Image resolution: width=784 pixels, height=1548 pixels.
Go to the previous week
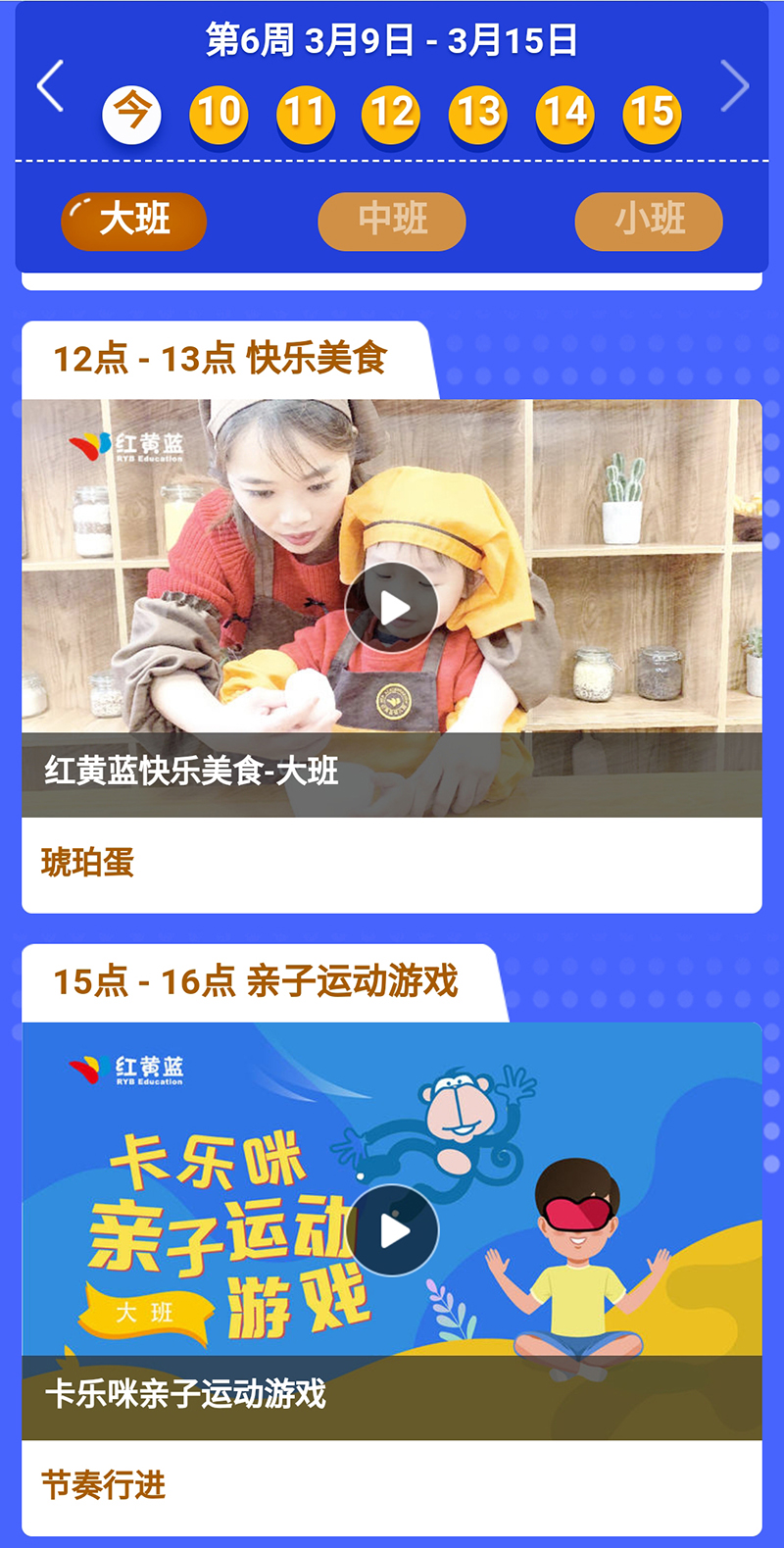click(51, 86)
